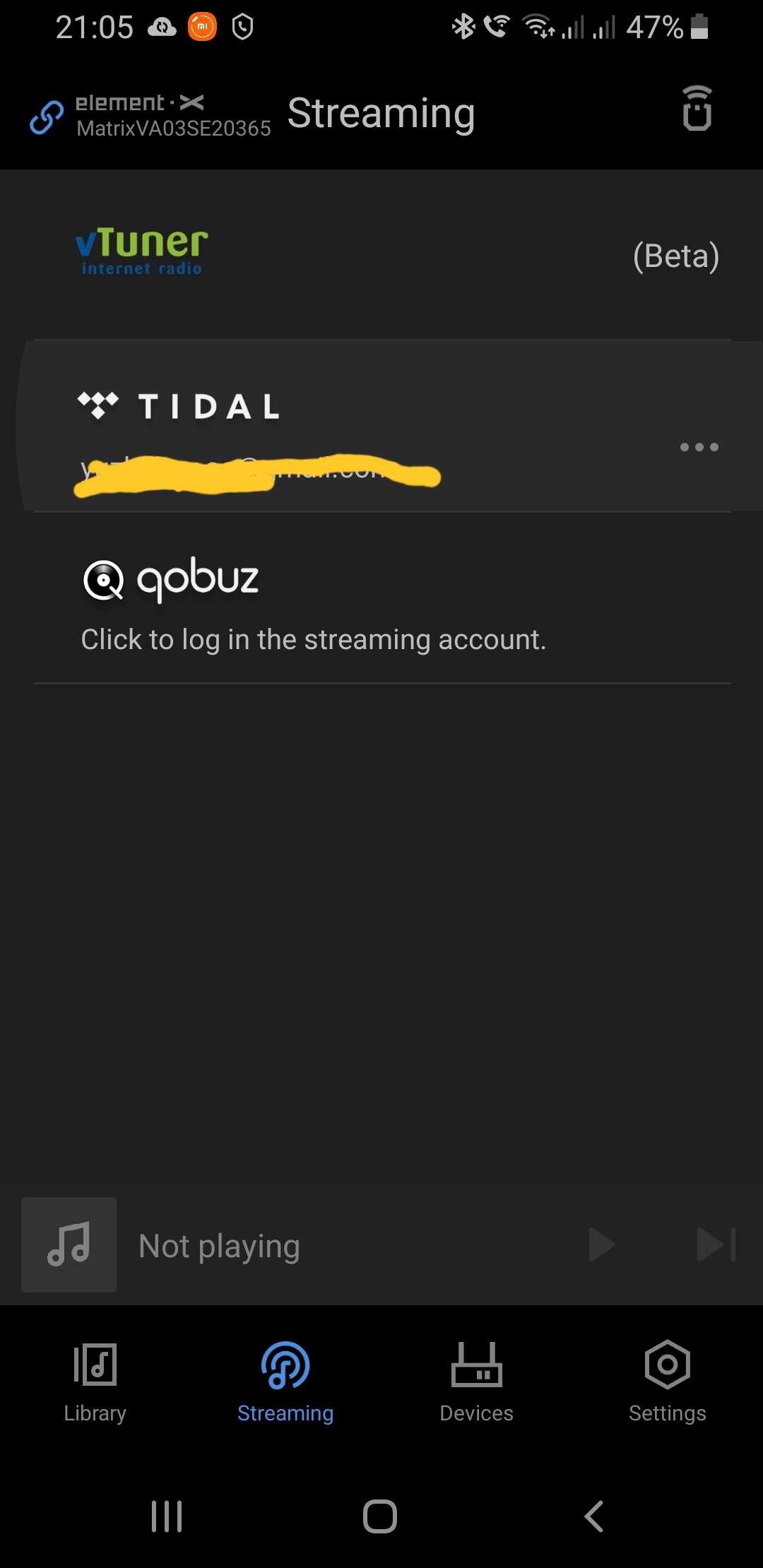Tap the play button in mini player
This screenshot has width=763, height=1568.
(601, 1245)
